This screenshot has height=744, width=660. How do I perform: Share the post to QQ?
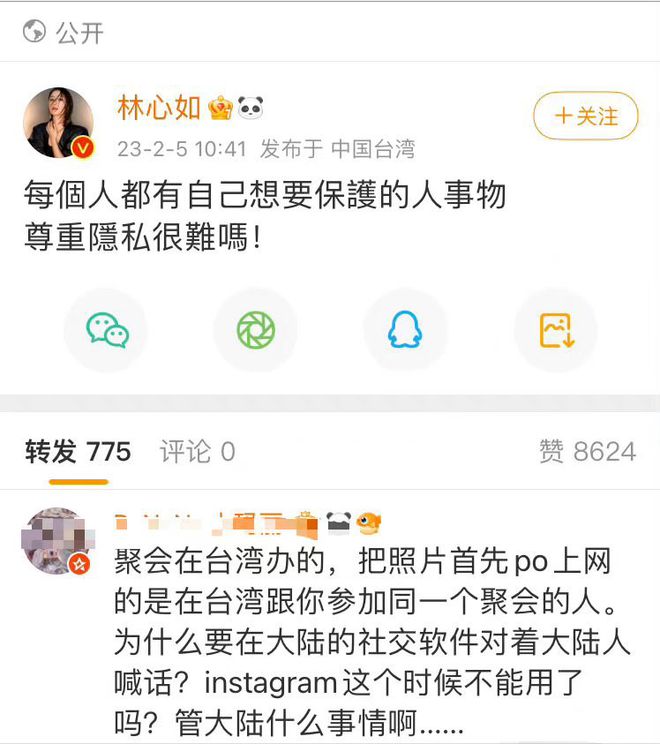coord(404,330)
